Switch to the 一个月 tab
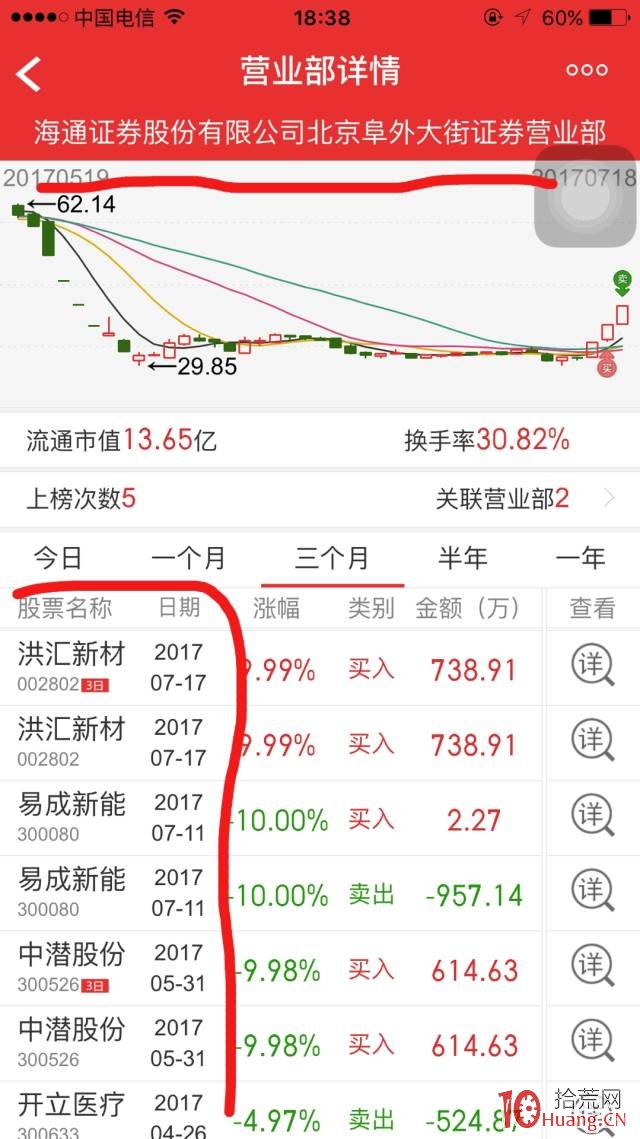The height and width of the screenshot is (1139, 640). 188,559
